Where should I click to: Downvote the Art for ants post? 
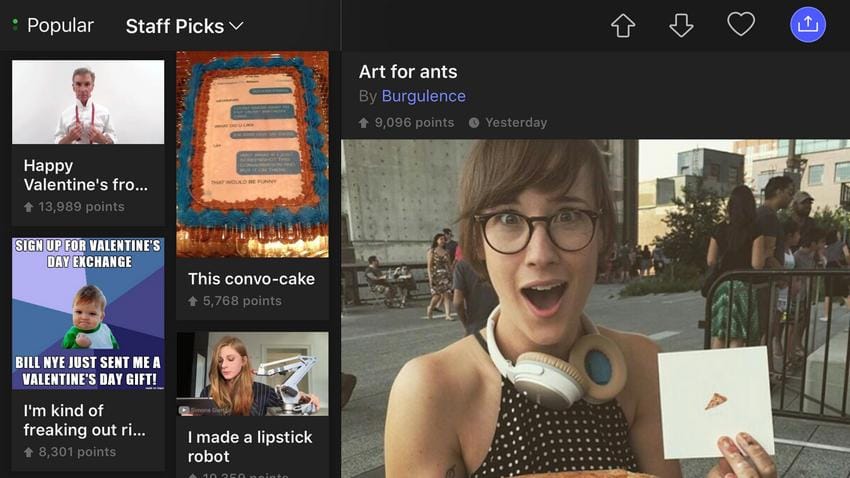click(x=681, y=26)
